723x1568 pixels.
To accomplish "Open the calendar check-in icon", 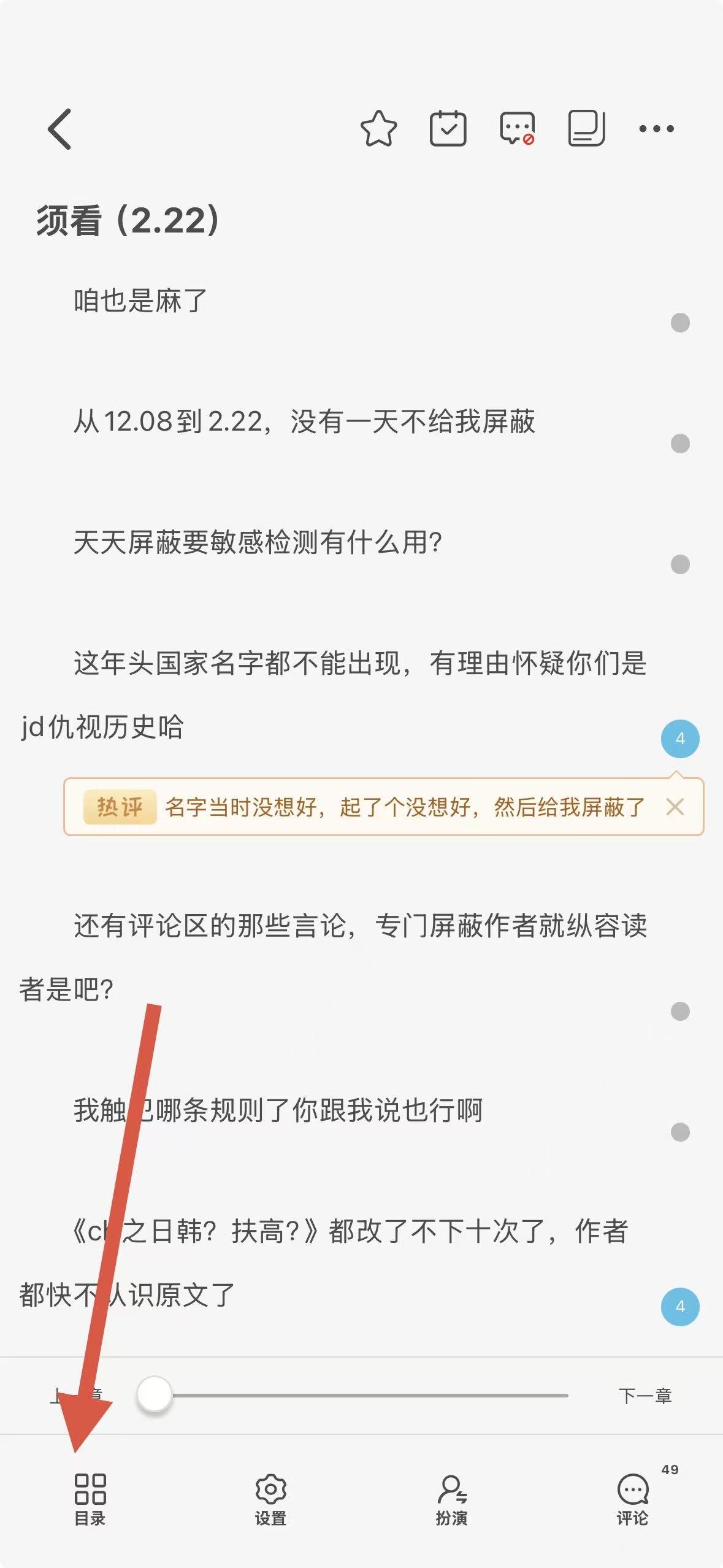I will tap(448, 129).
